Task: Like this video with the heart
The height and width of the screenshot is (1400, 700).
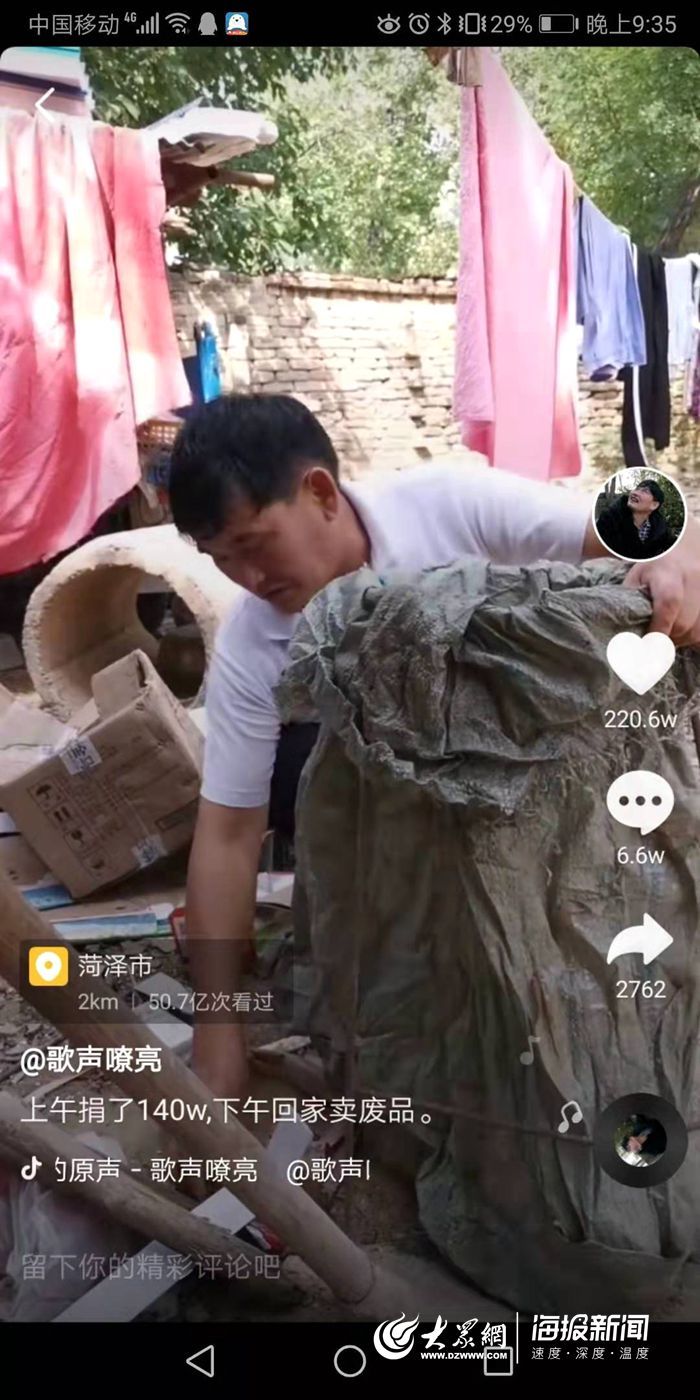Action: coord(640,663)
